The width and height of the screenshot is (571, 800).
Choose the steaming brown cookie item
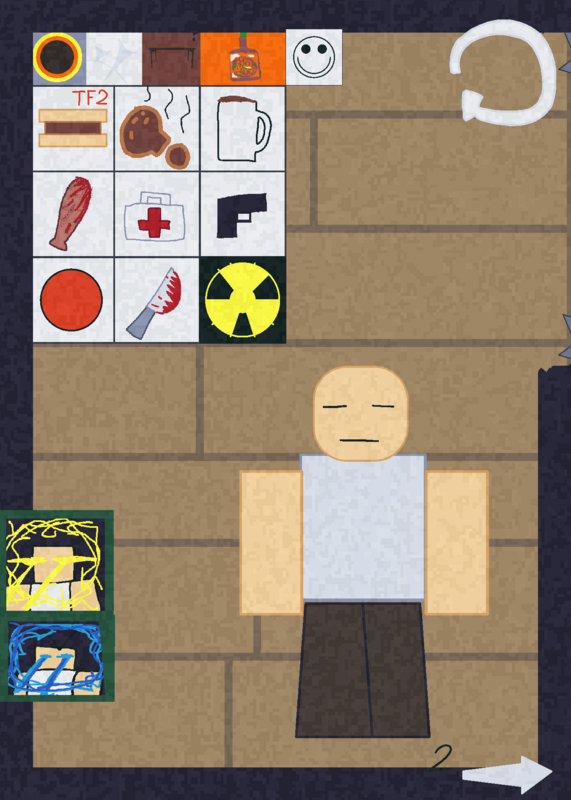coord(157,128)
